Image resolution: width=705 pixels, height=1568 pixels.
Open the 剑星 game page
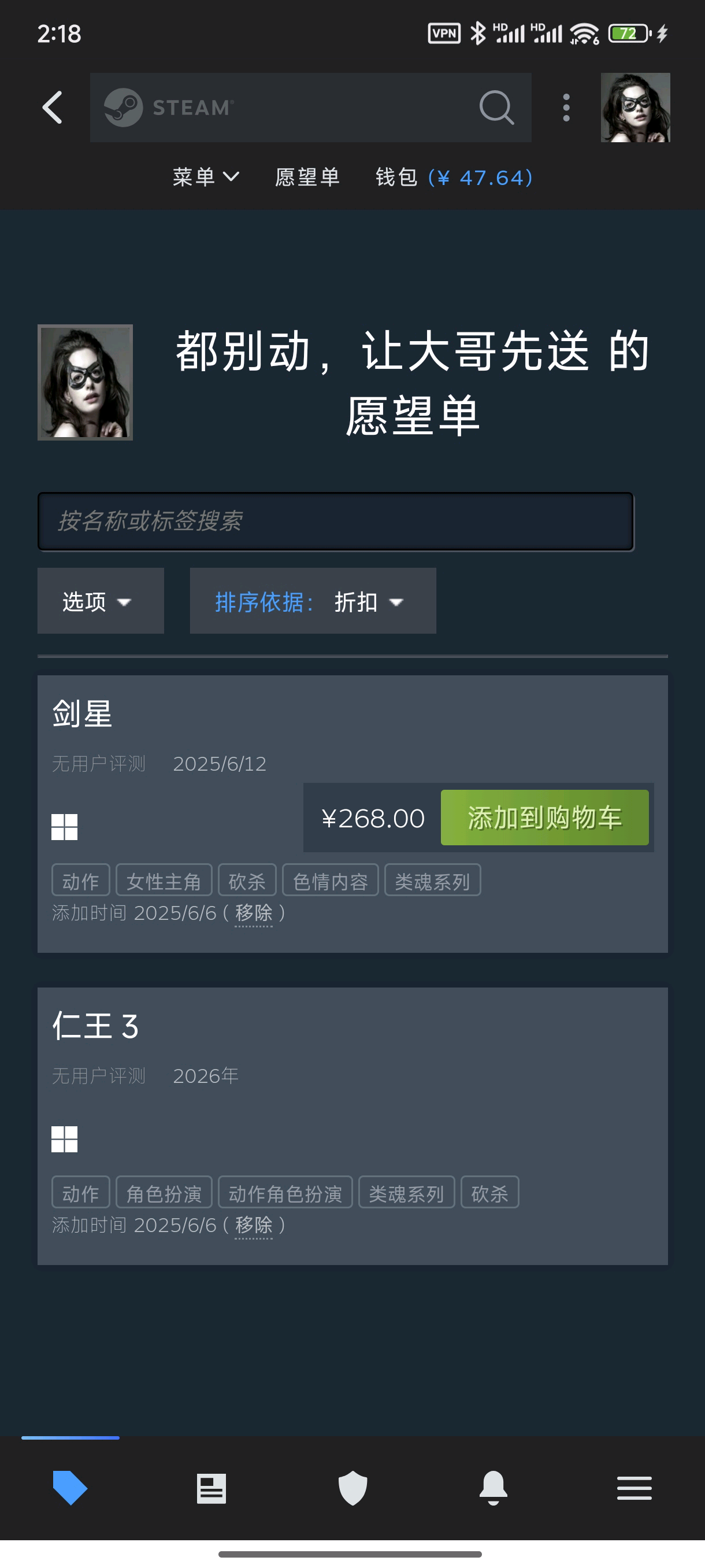(82, 713)
